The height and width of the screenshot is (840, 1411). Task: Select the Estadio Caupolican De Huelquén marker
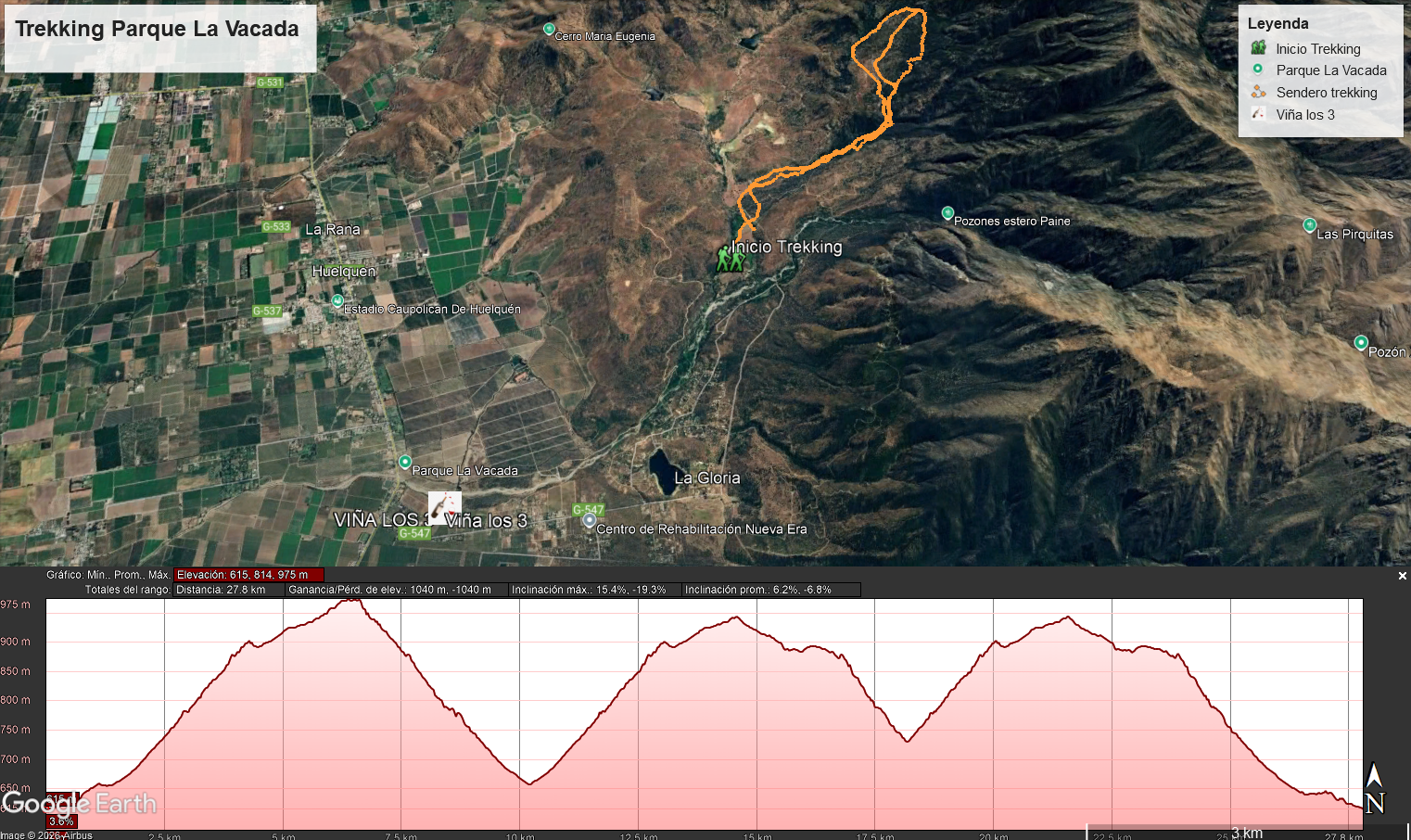click(x=337, y=301)
